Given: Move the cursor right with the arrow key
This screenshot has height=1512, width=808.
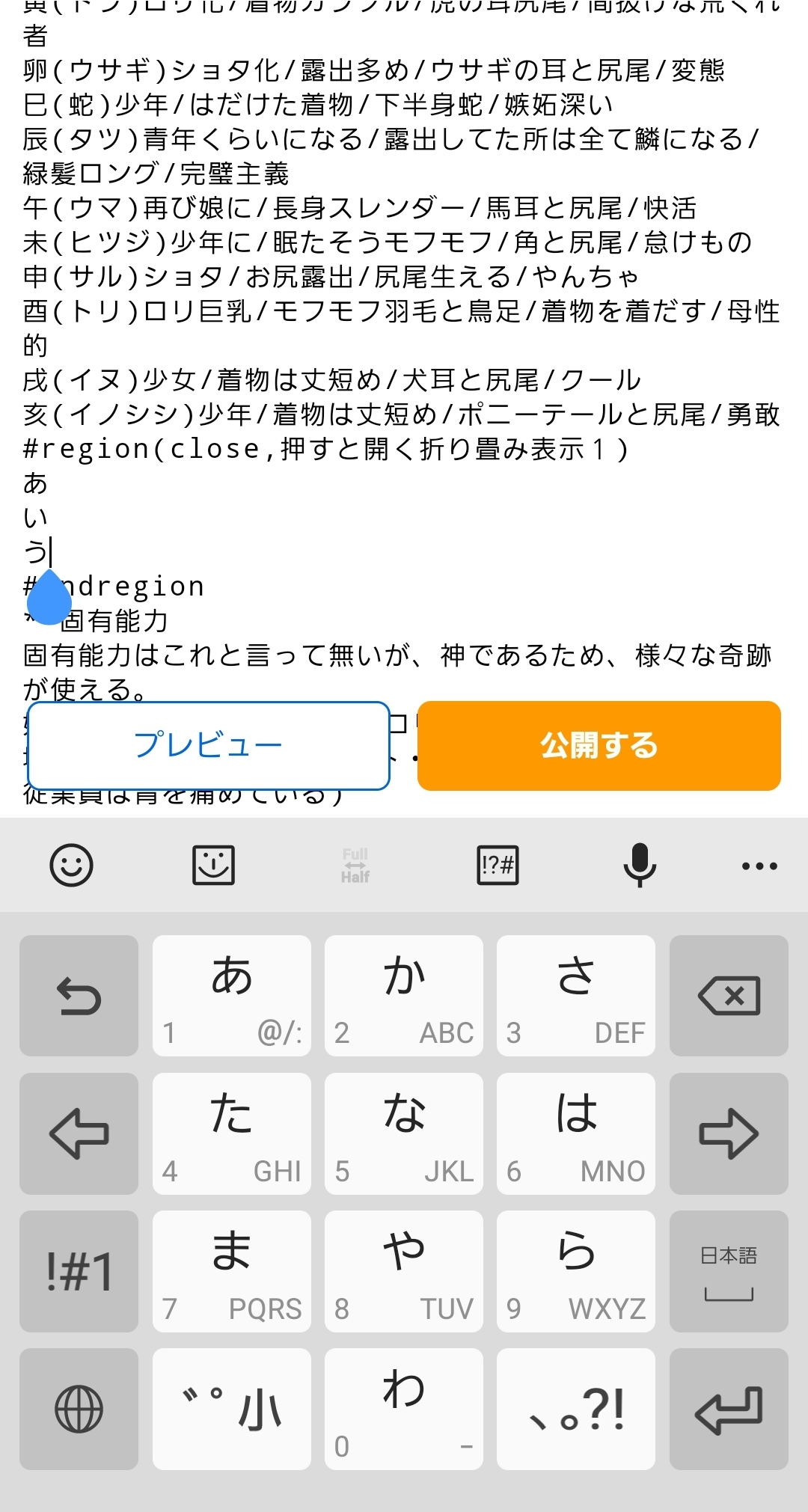Looking at the screenshot, I should tap(729, 1133).
